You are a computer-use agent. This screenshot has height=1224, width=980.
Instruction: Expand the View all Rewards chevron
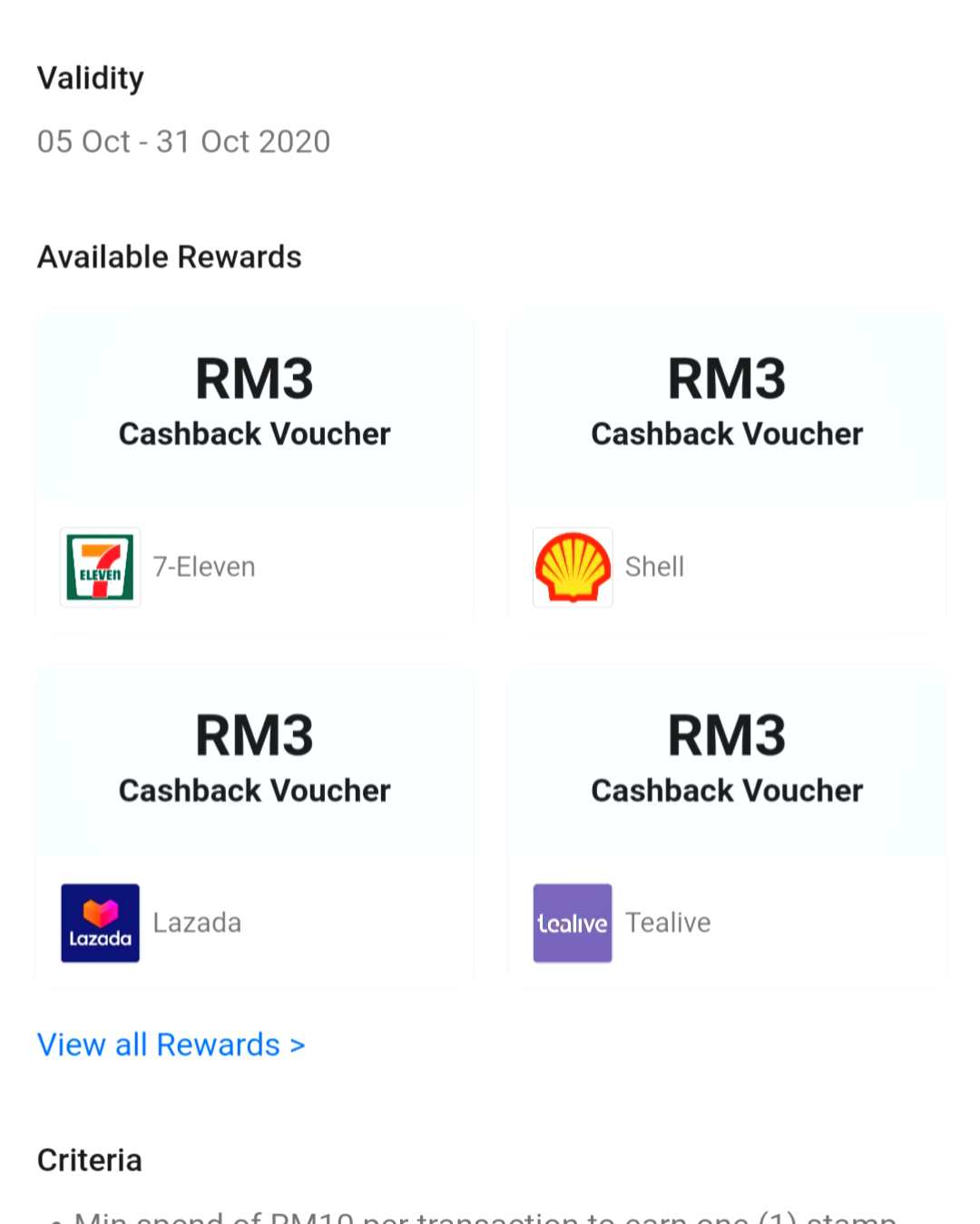298,1044
